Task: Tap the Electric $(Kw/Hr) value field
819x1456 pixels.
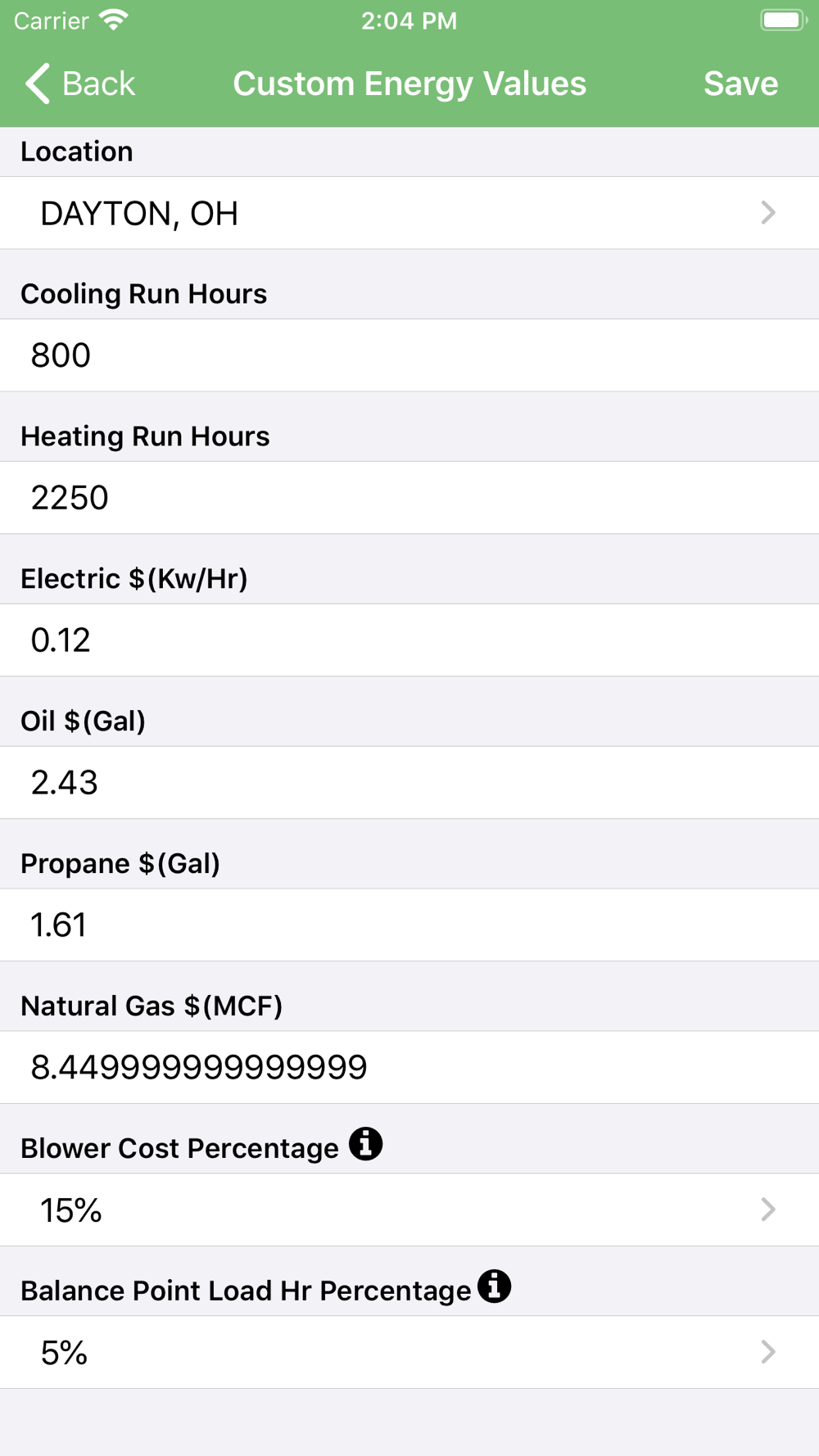Action: click(x=409, y=640)
